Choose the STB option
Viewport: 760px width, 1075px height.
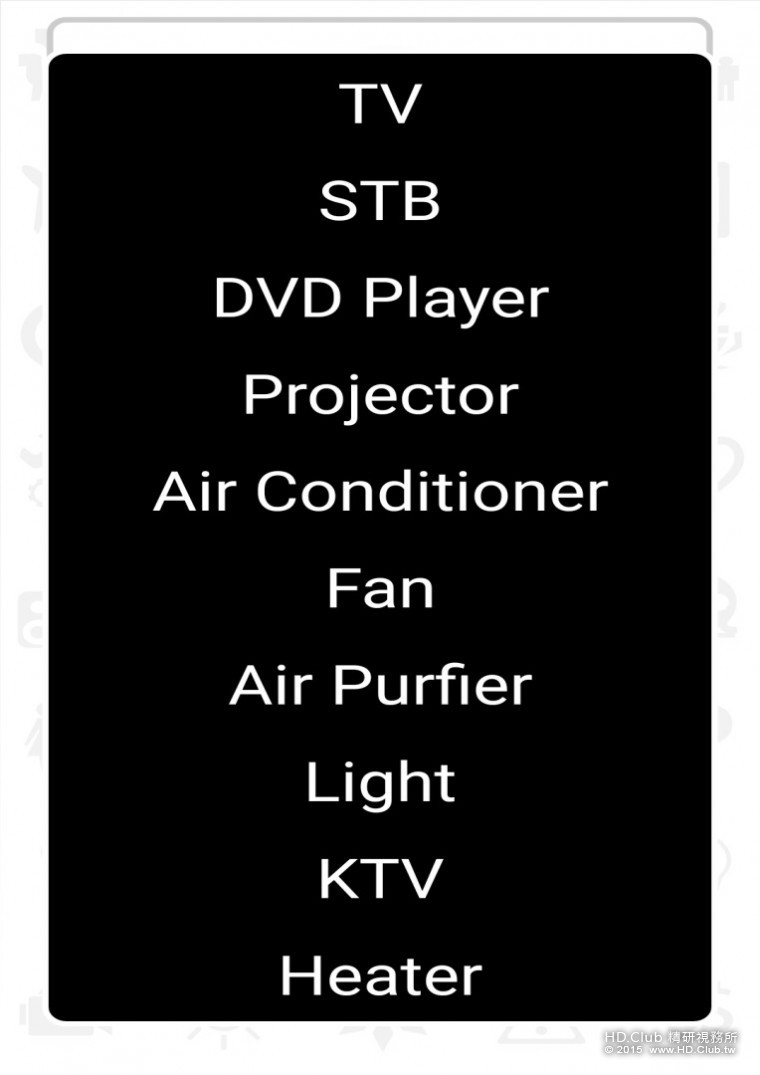pos(380,201)
